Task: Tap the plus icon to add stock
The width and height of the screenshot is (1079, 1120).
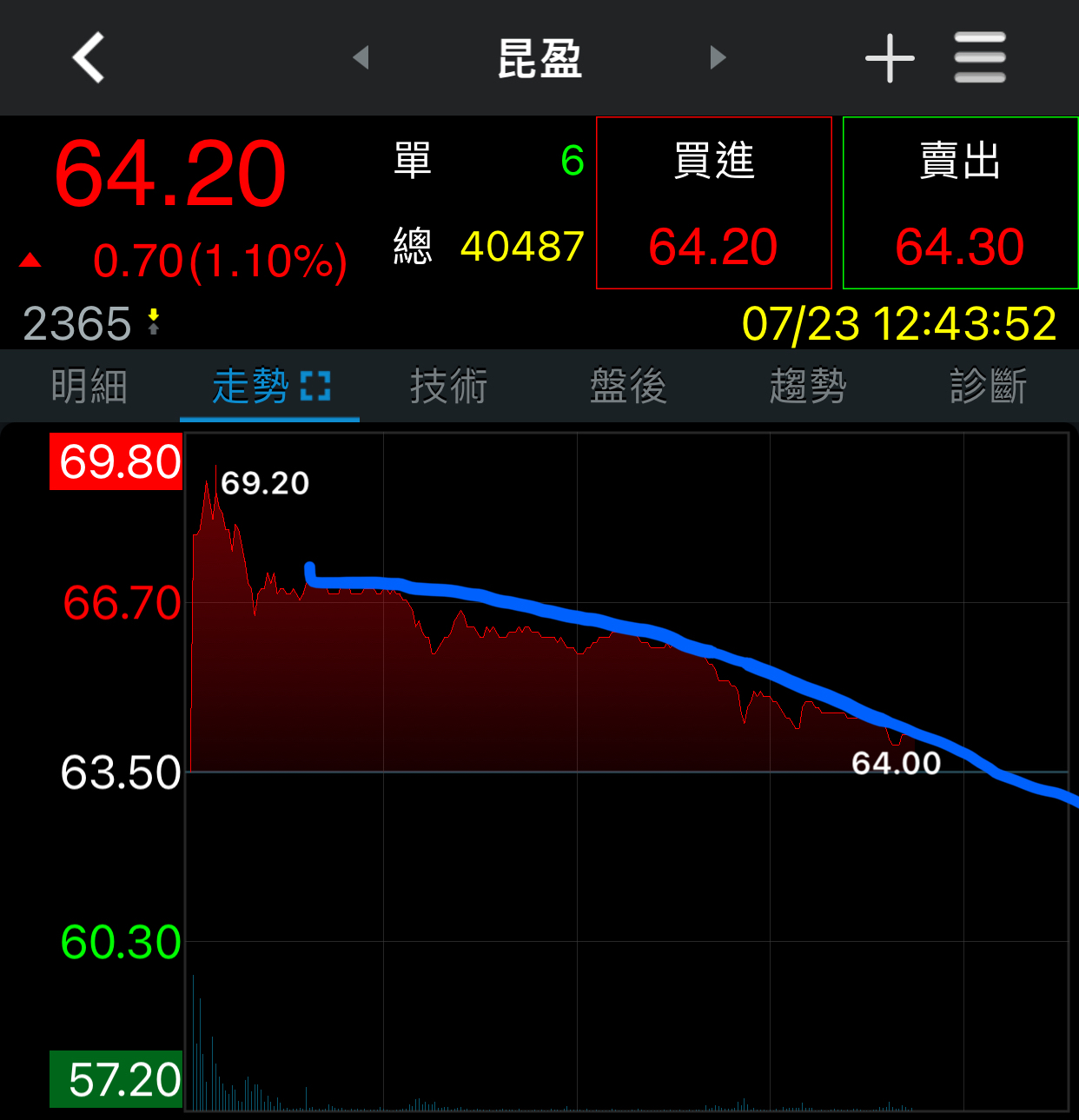Action: (x=889, y=57)
